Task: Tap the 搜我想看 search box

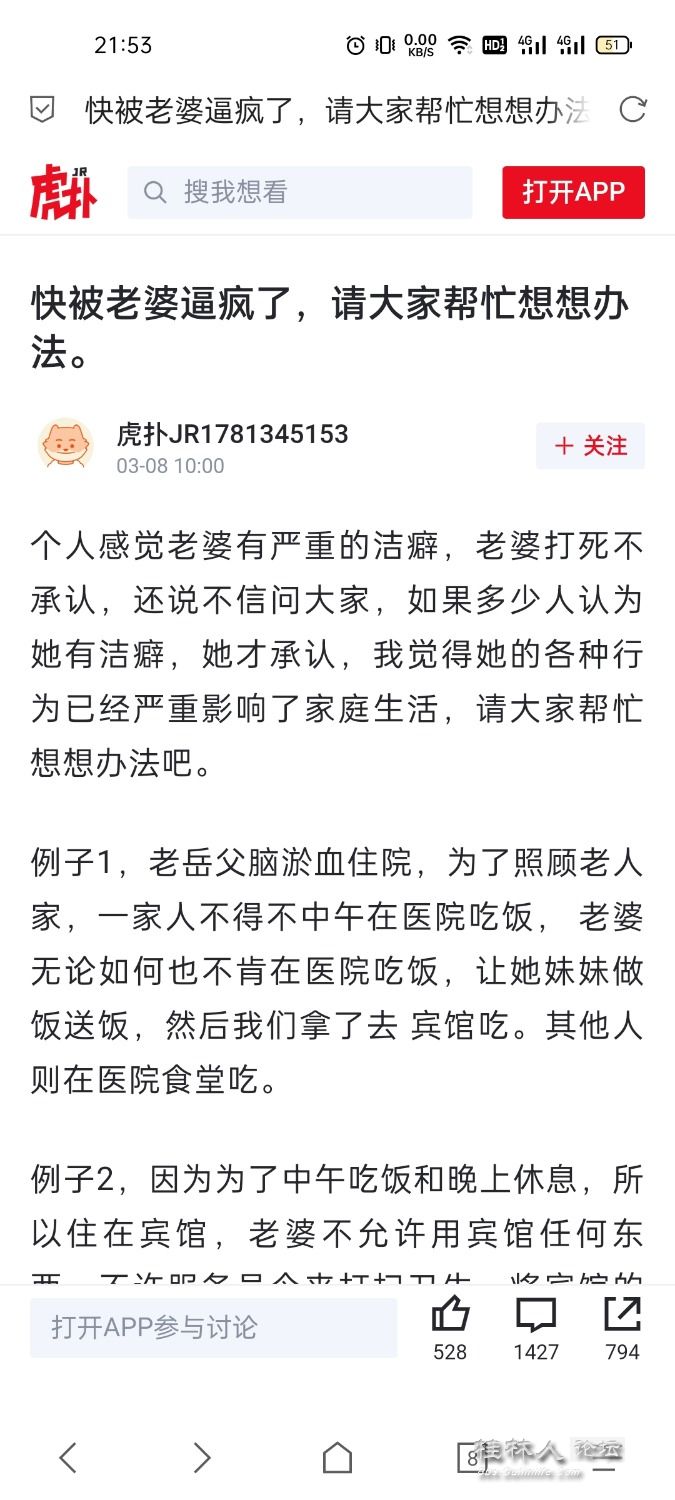Action: tap(299, 192)
